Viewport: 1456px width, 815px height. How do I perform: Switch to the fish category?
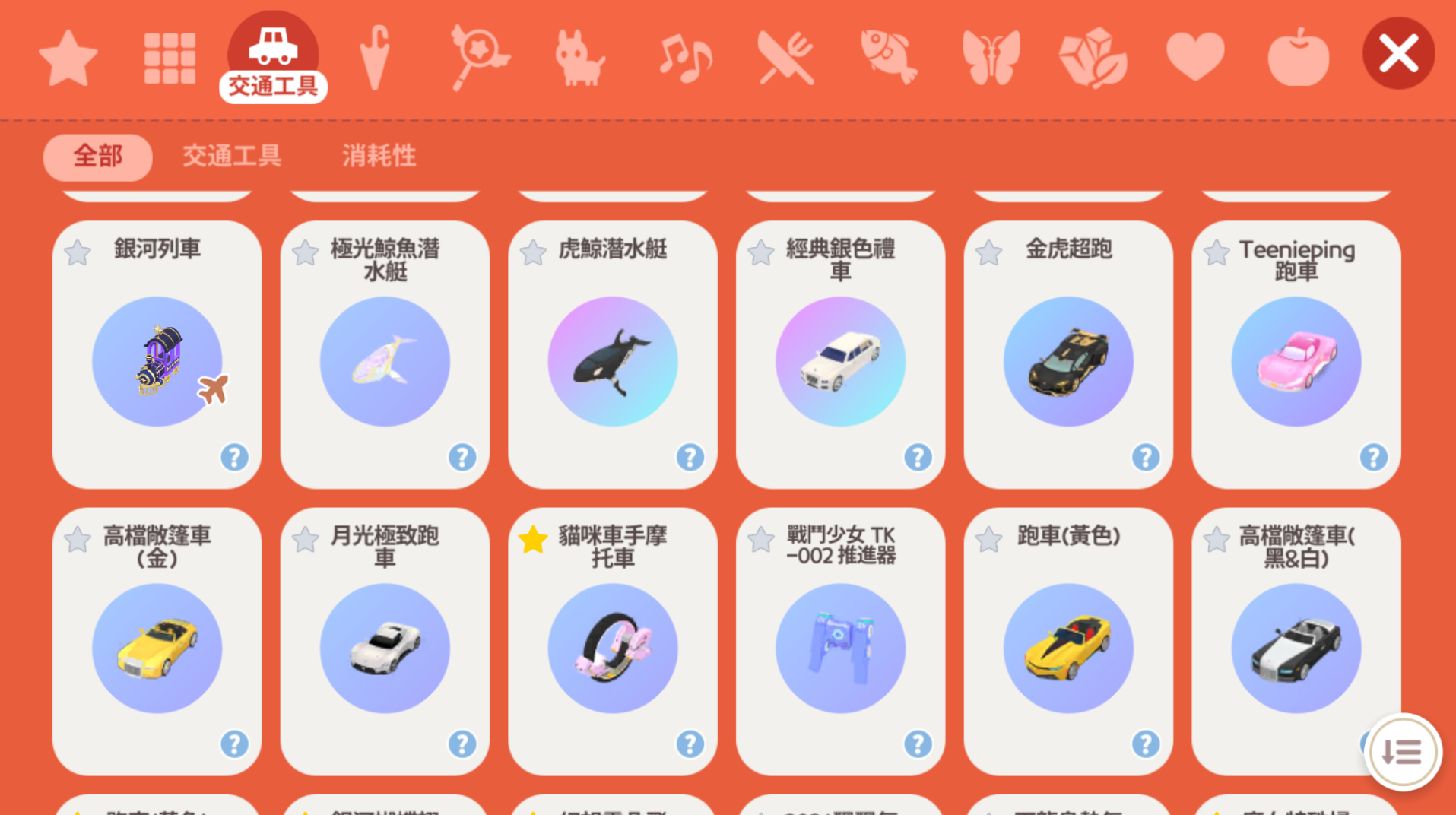(x=888, y=58)
